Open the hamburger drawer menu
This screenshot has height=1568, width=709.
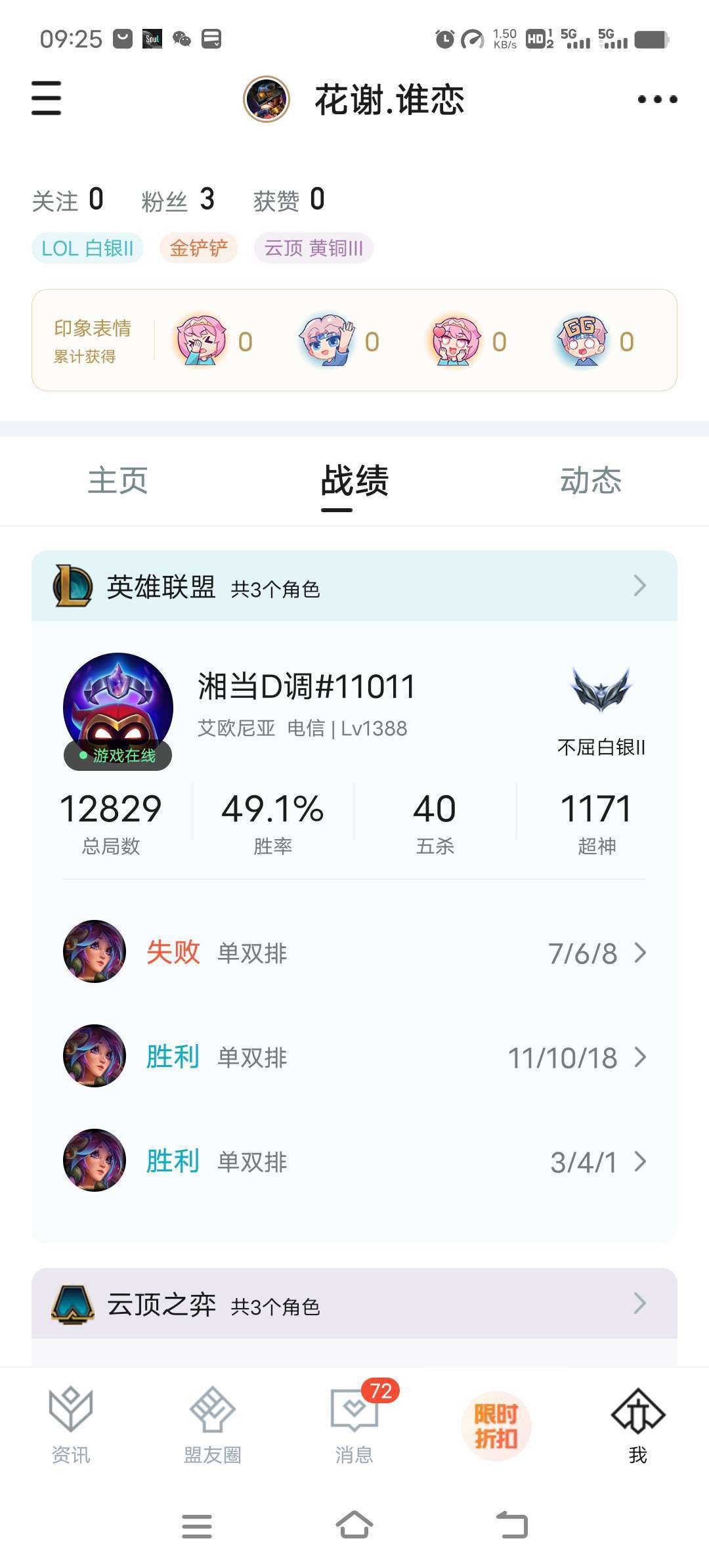[x=46, y=98]
